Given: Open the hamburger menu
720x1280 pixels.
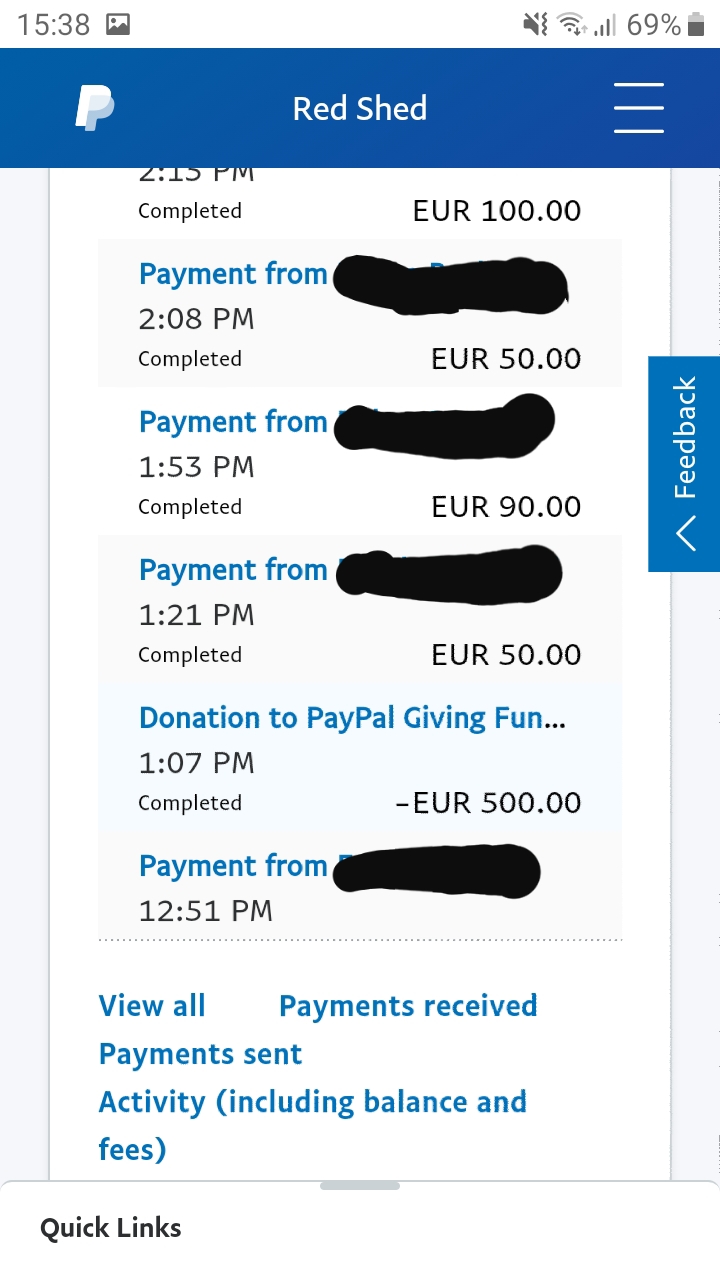Looking at the screenshot, I should [x=639, y=108].
